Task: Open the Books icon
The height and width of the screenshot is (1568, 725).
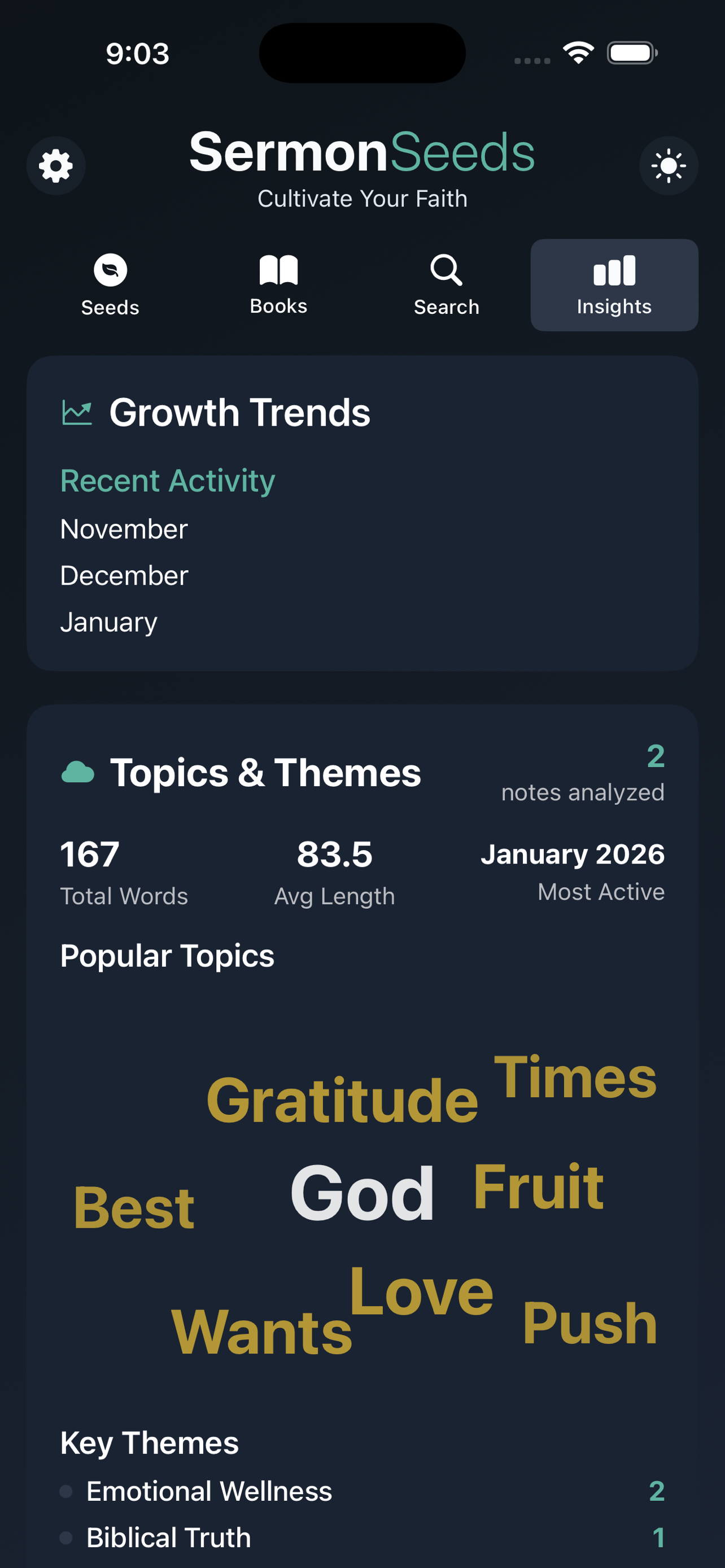Action: pos(278,270)
